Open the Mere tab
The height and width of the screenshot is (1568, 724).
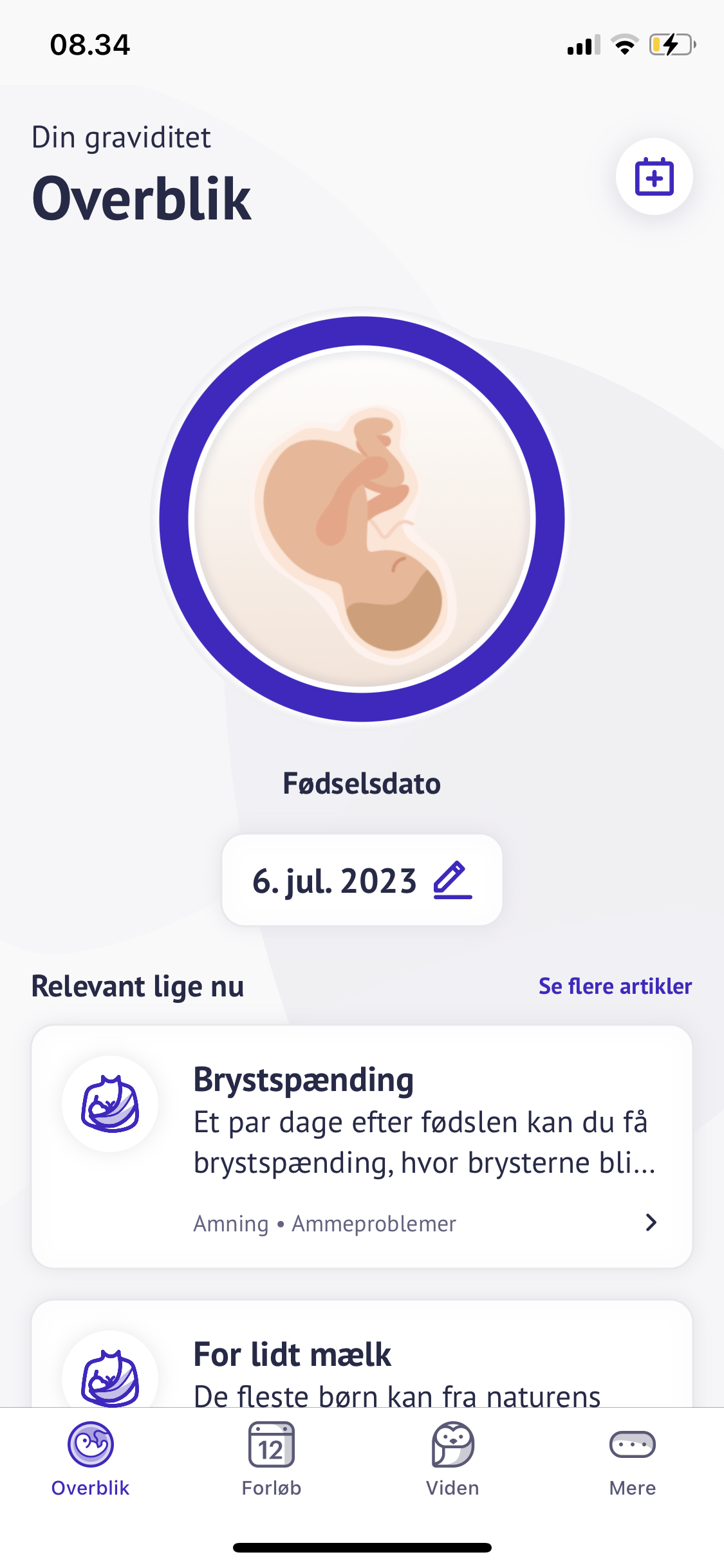pos(632,1460)
